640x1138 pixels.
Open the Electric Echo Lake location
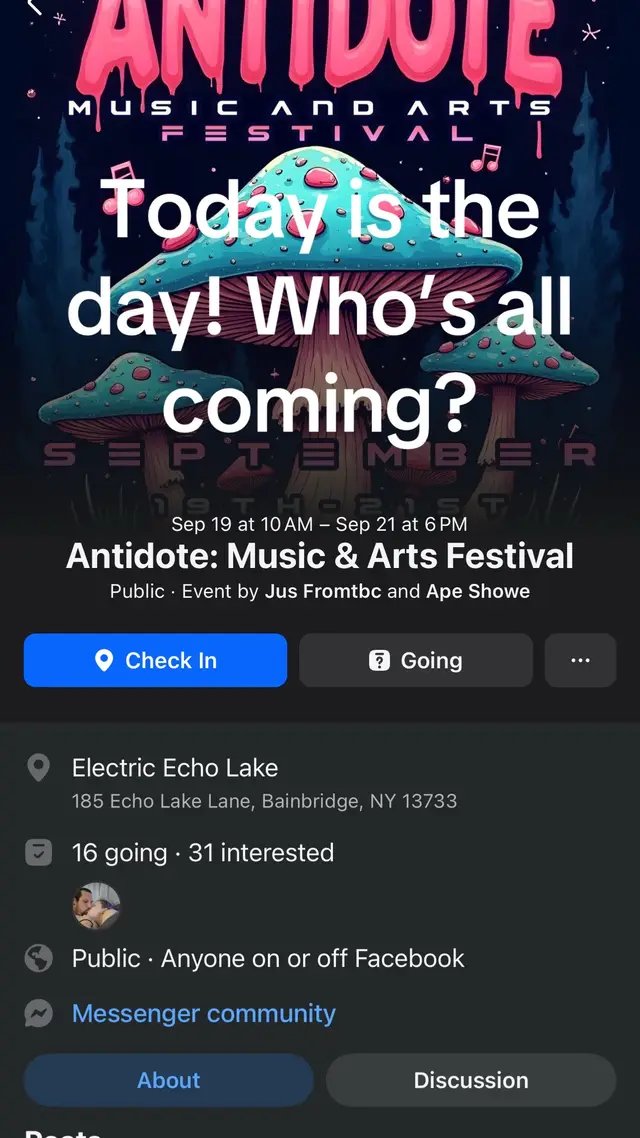point(175,768)
